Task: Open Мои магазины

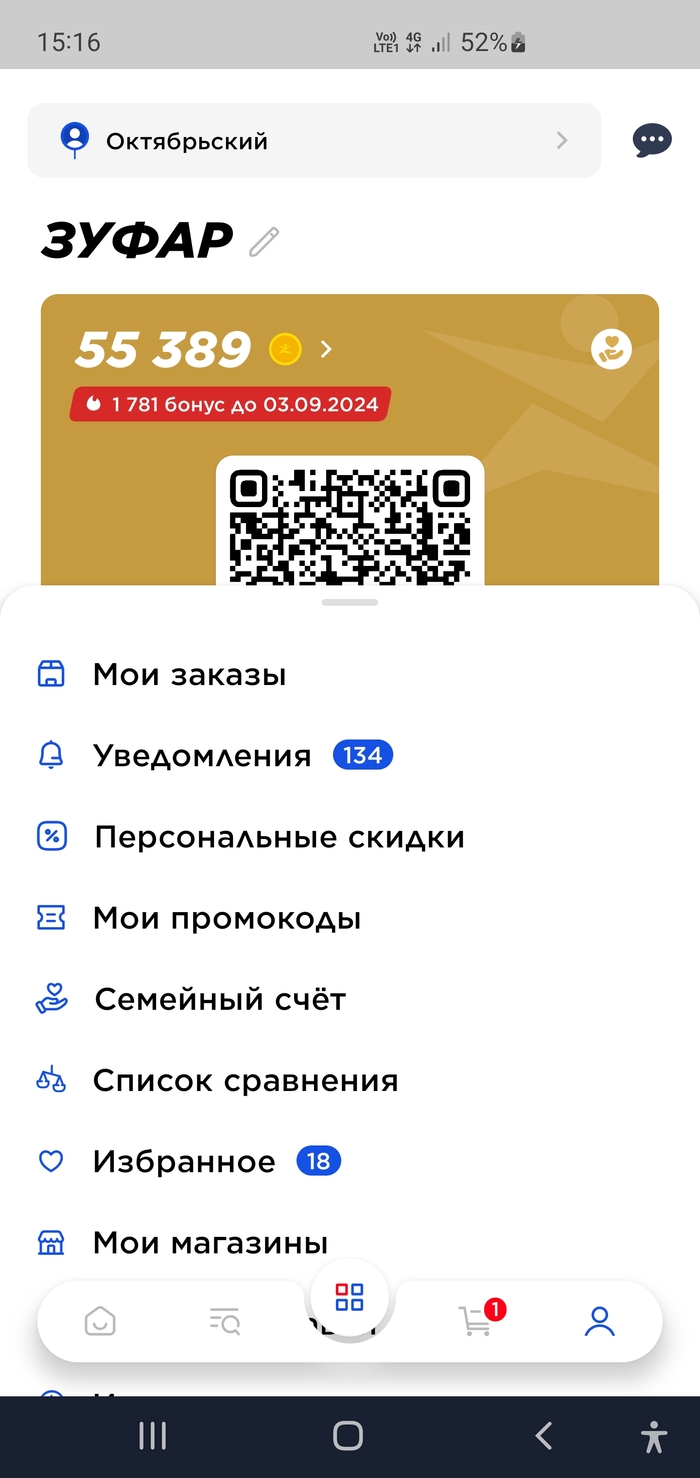Action: pyautogui.click(x=210, y=1243)
